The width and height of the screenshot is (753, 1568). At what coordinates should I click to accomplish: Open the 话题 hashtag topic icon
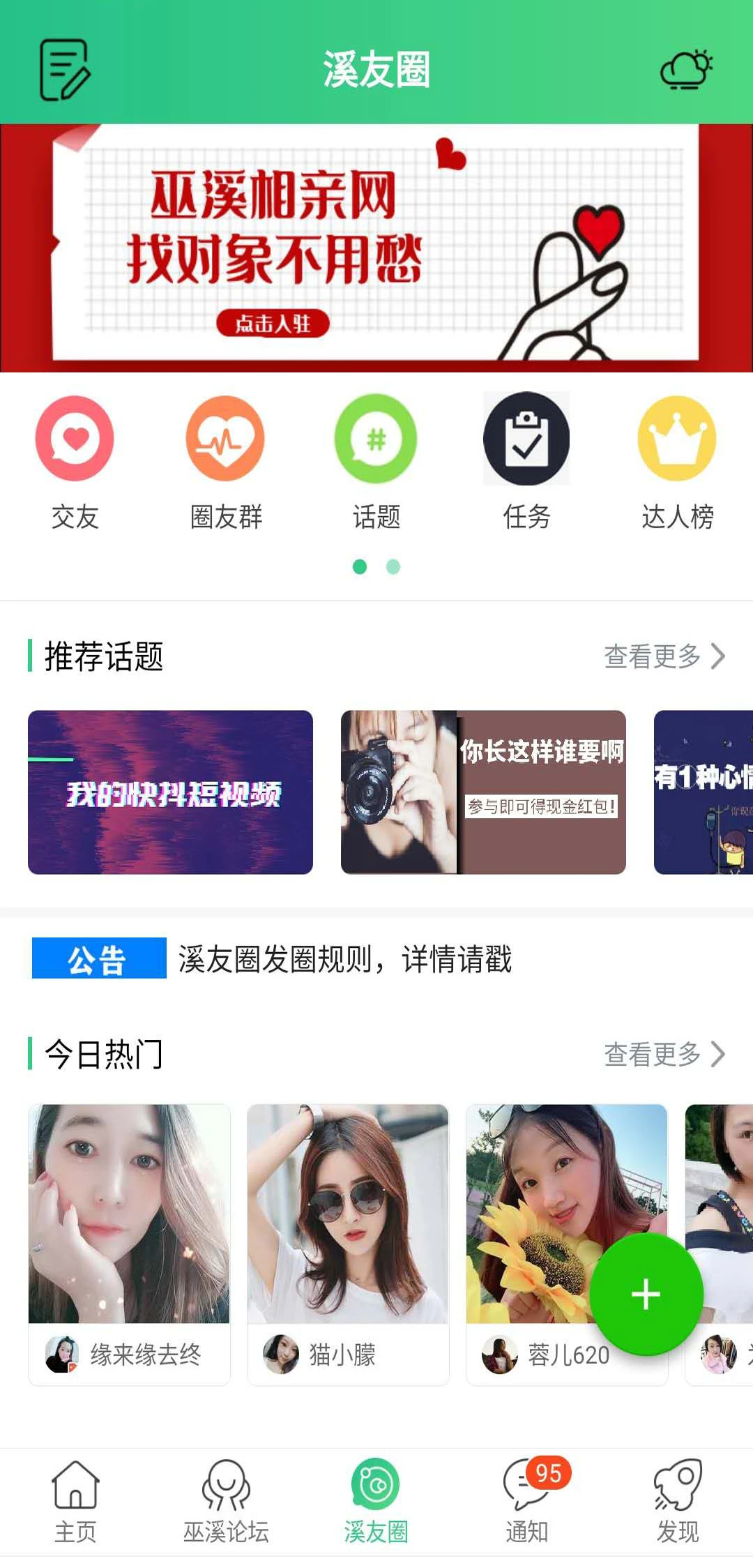coord(376,438)
